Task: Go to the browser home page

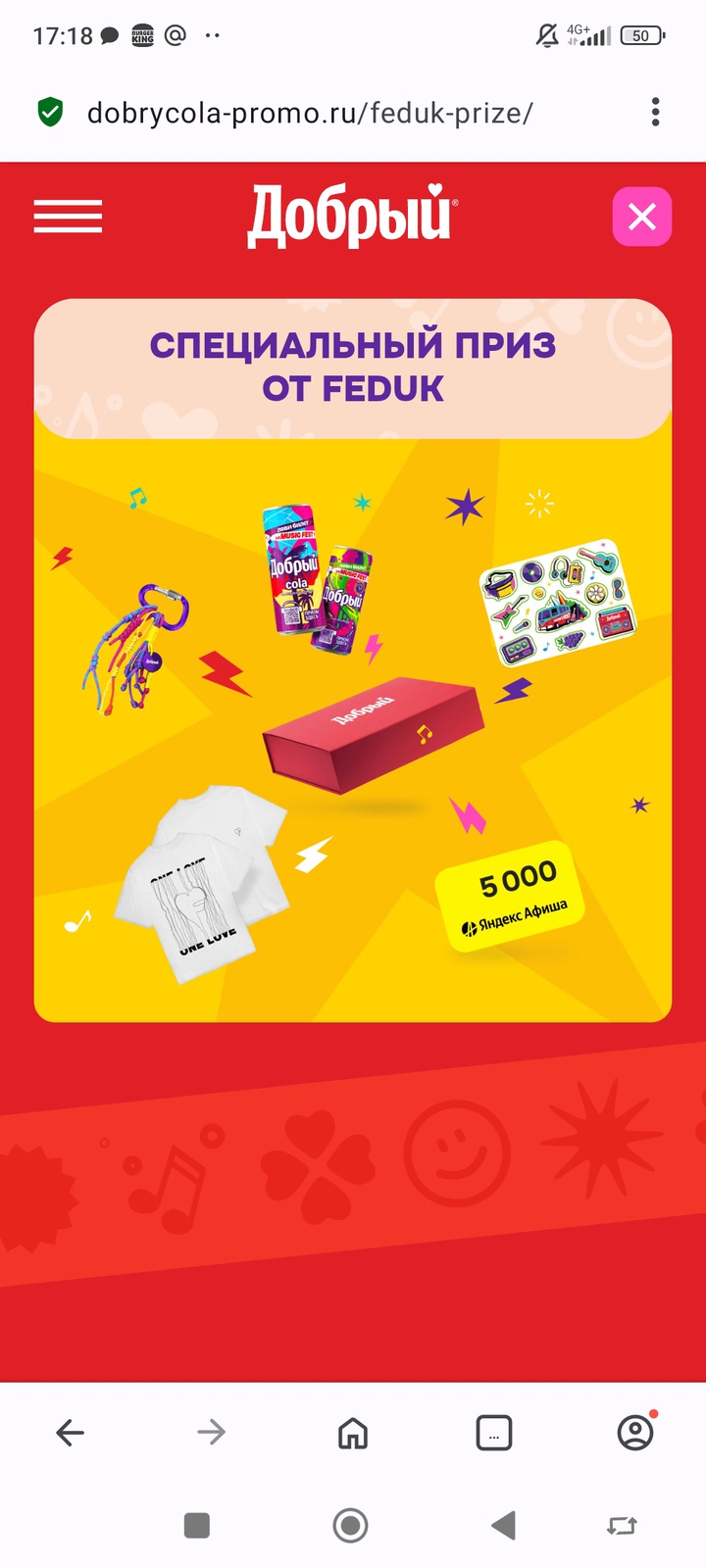Action: (x=352, y=1433)
